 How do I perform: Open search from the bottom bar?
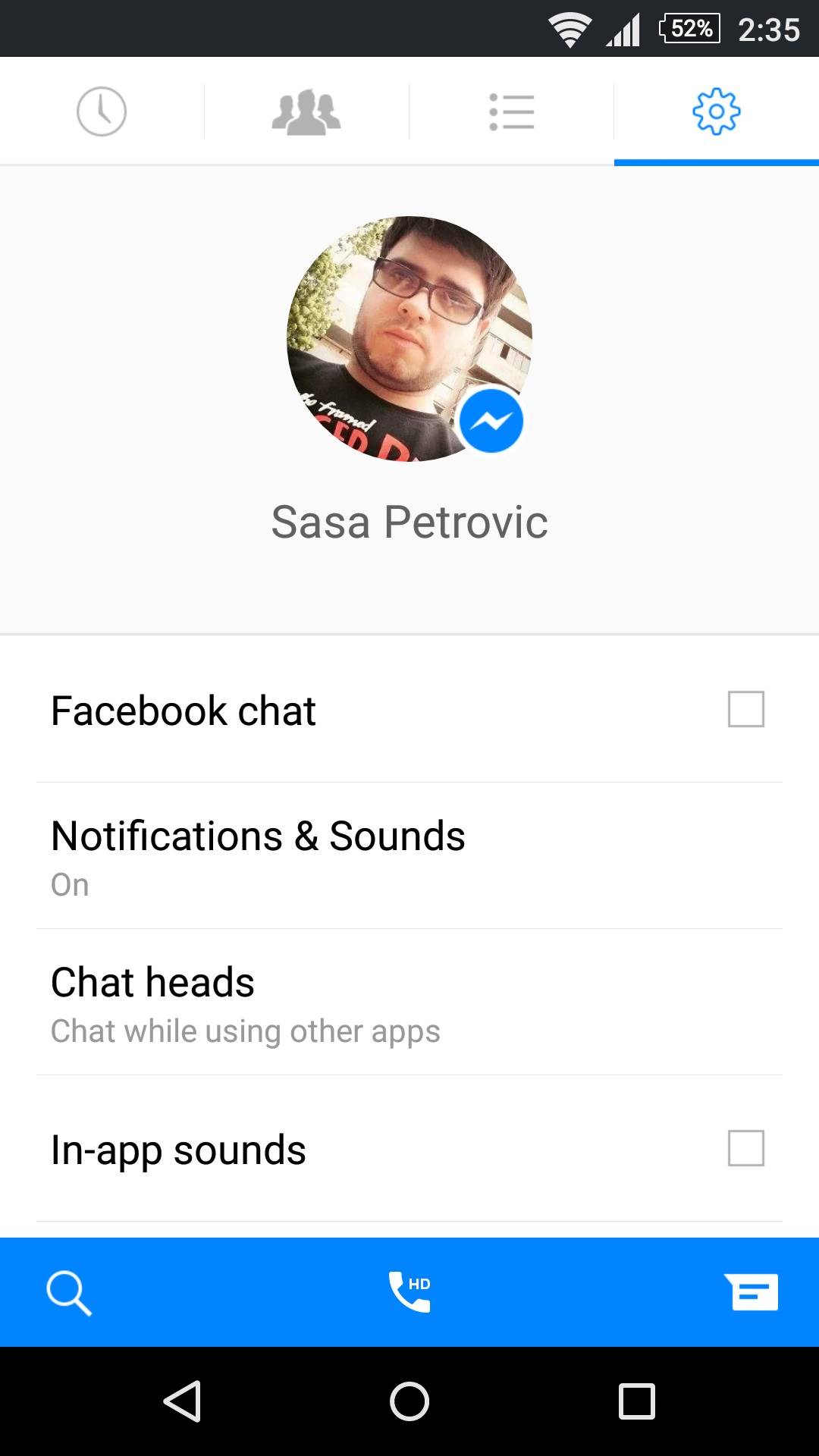pyautogui.click(x=69, y=1293)
